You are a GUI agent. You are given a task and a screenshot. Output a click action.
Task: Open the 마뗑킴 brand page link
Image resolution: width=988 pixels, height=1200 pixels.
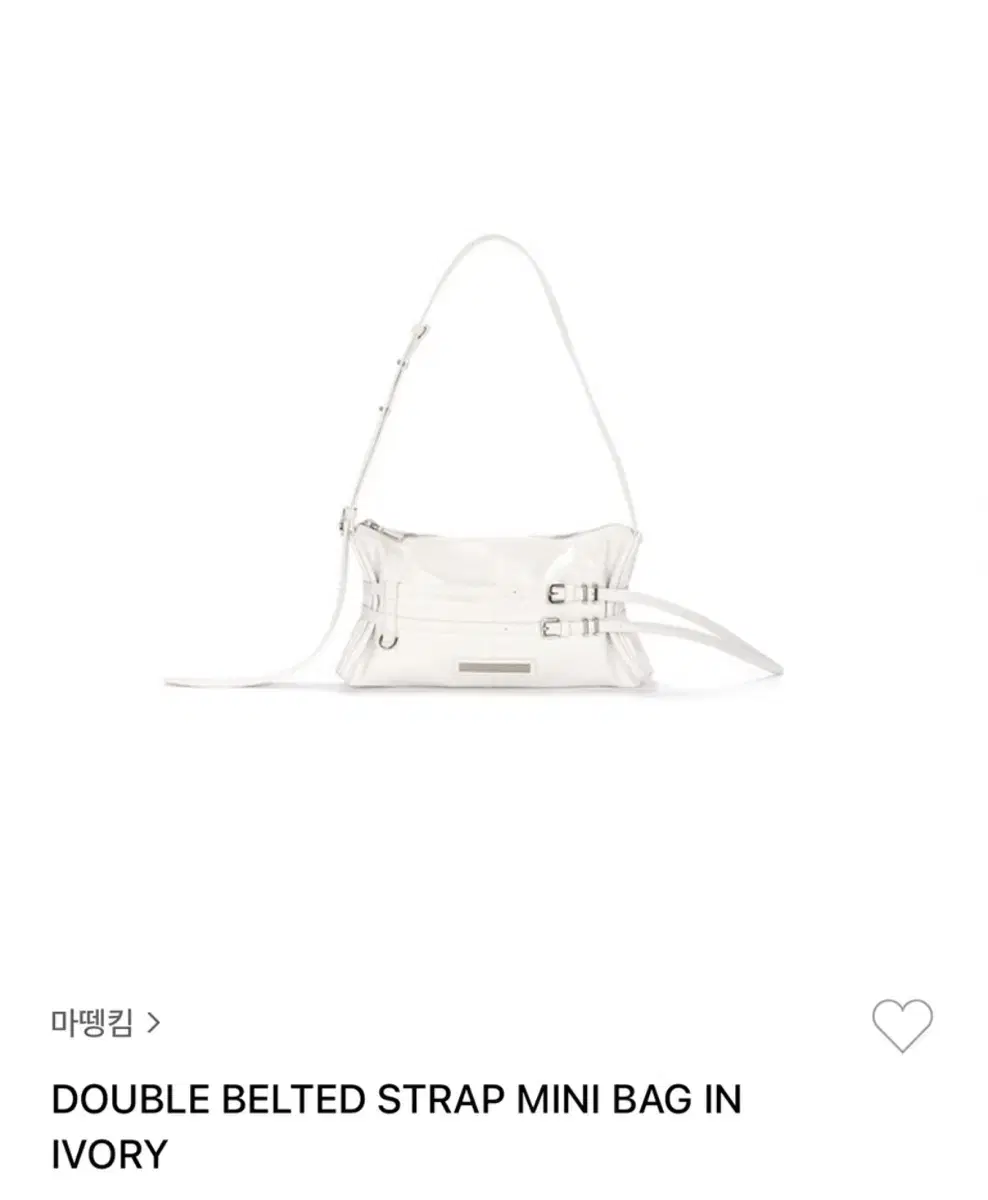(105, 1023)
